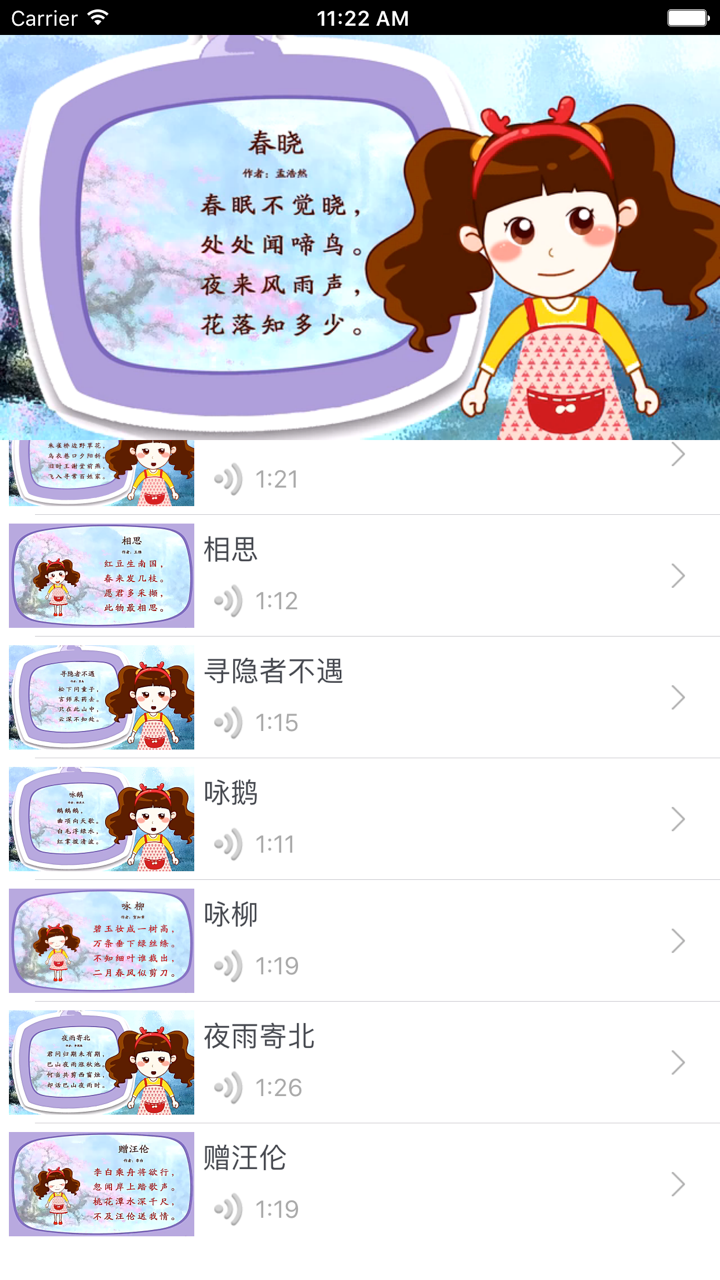Tap the speaker icon in the topmost partial row
720x1280 pixels.
tap(231, 479)
